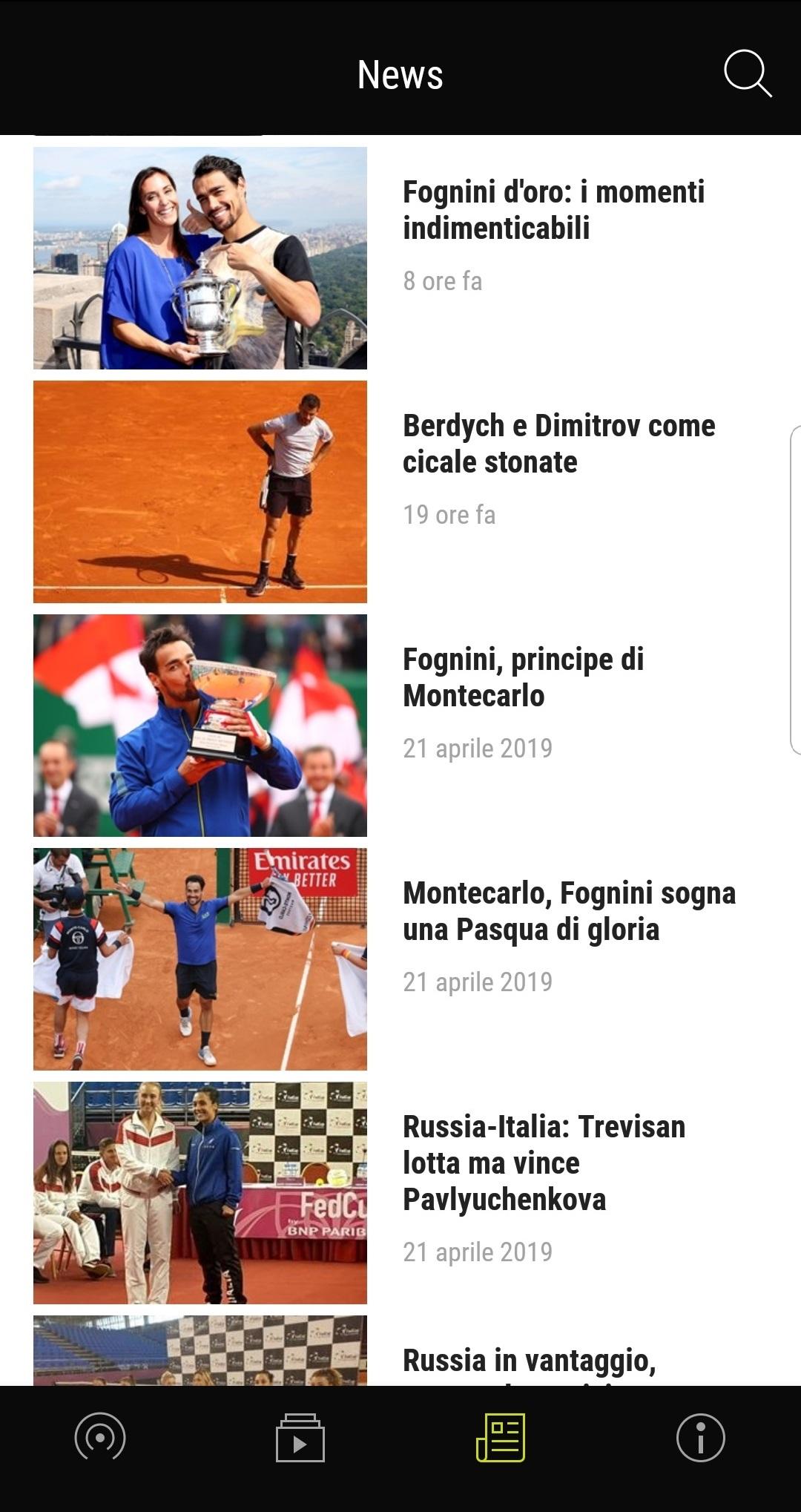The width and height of the screenshot is (801, 1512).
Task: Read Berdych e Dimitrov come cicale stonate
Action: click(x=558, y=444)
